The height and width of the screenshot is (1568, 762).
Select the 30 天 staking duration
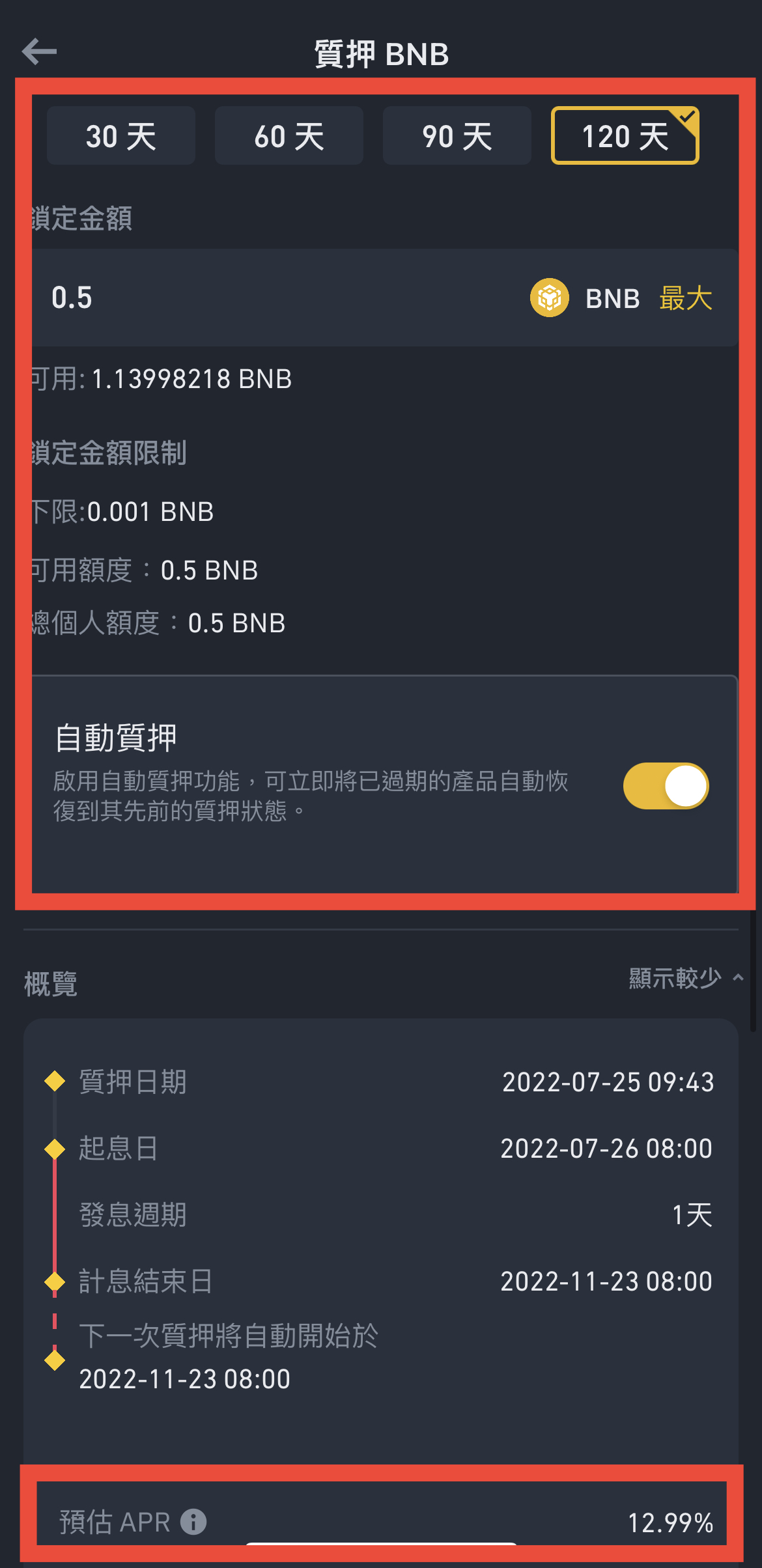click(x=121, y=136)
